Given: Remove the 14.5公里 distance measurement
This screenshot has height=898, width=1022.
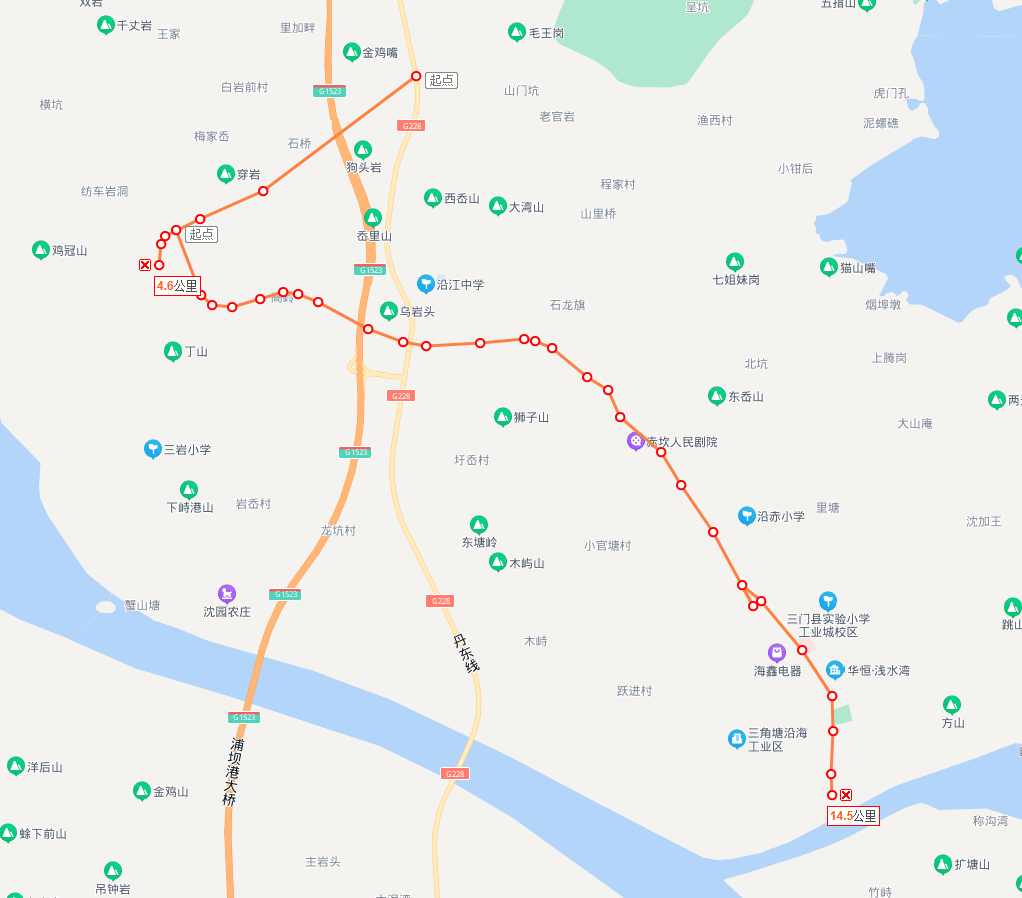Looking at the screenshot, I should click(x=846, y=795).
